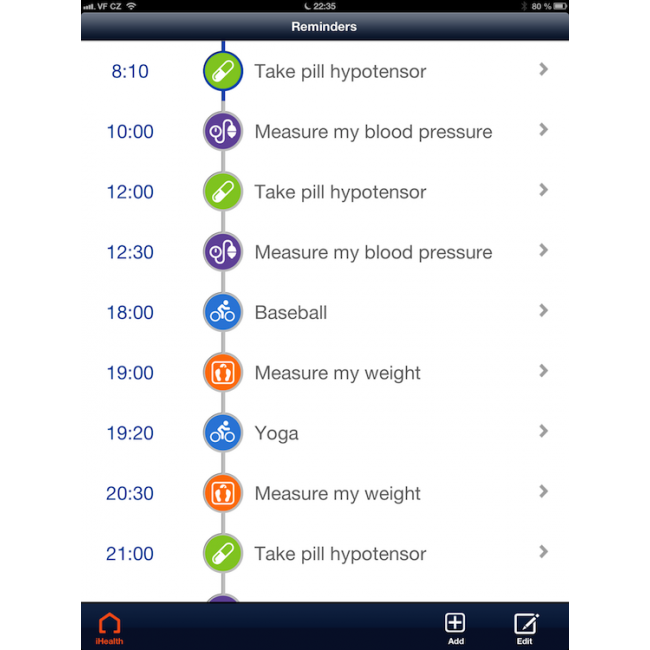Open the Yoga reminder at 19:20
The height and width of the screenshot is (650, 650).
click(277, 433)
